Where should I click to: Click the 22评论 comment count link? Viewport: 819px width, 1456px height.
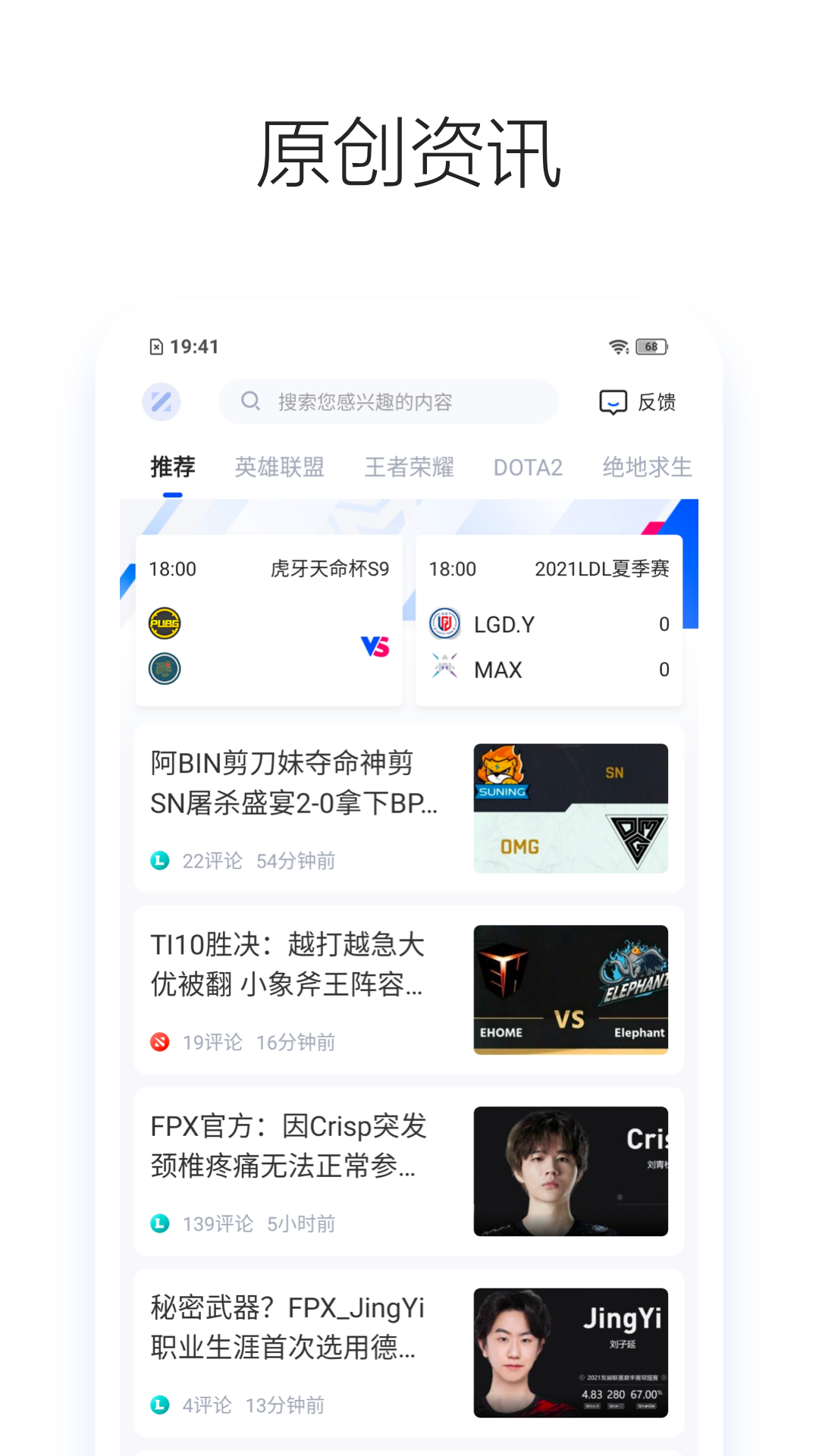[212, 861]
